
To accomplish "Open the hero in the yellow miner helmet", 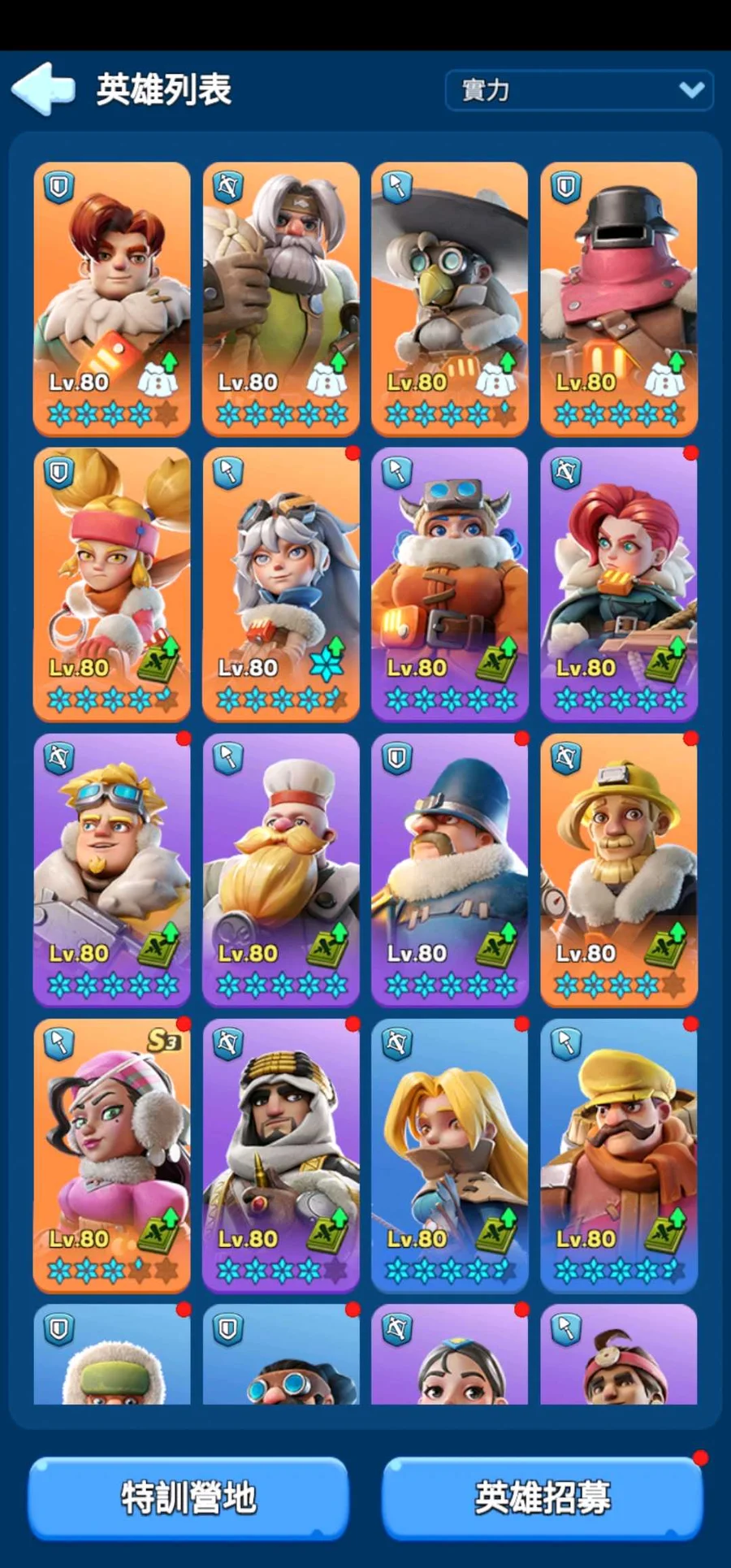I will click(x=619, y=869).
